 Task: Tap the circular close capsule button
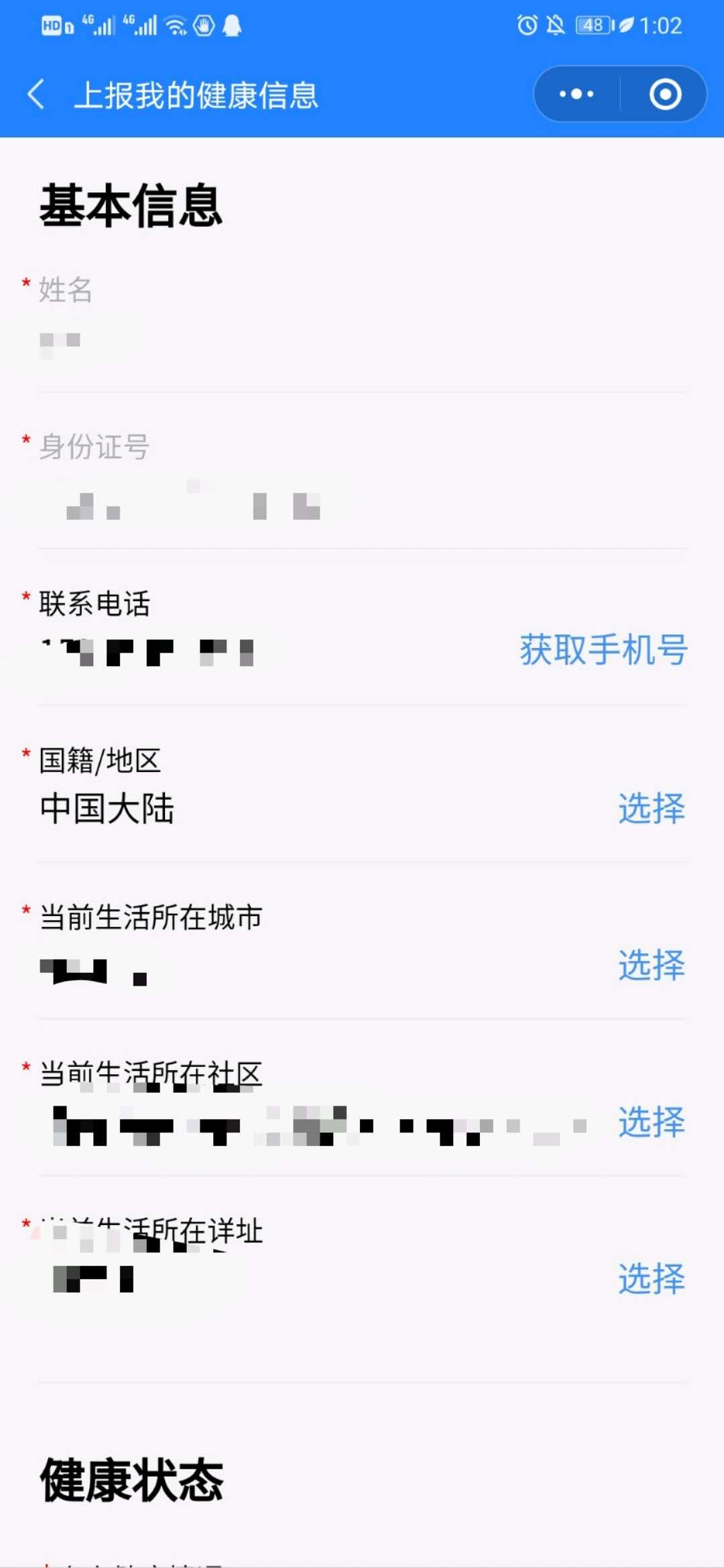(x=665, y=94)
